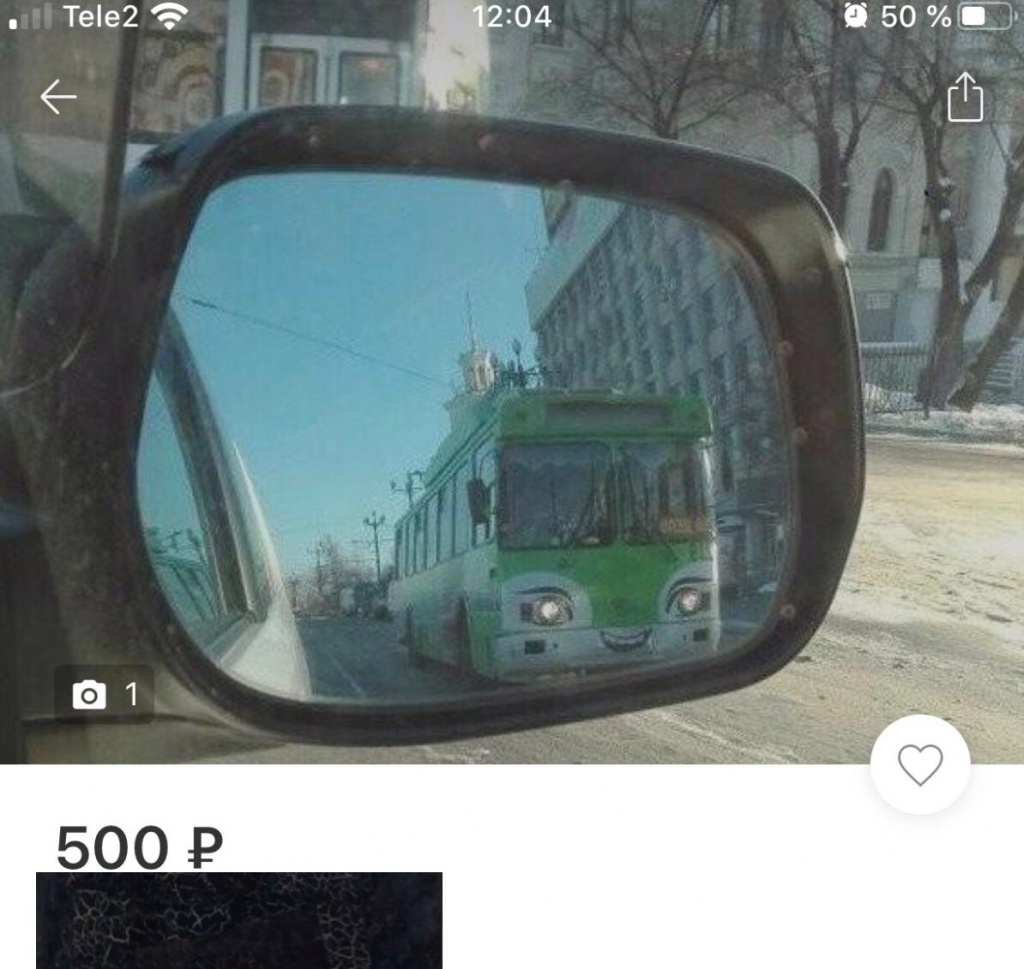Screen dimensions: 1024x969
Task: Share this listing
Action: [x=965, y=97]
